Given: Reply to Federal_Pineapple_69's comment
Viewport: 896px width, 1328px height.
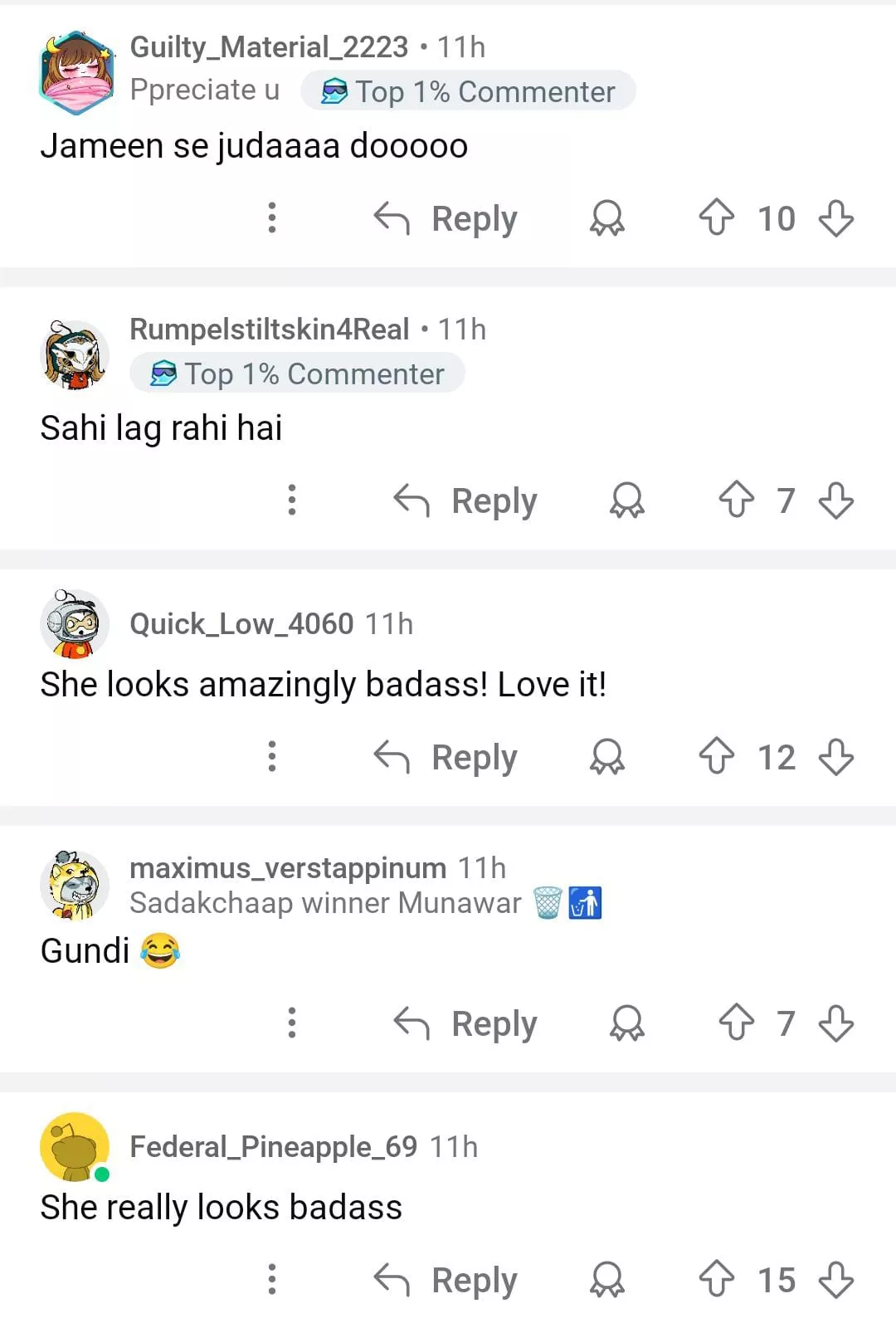Looking at the screenshot, I should [x=446, y=1281].
